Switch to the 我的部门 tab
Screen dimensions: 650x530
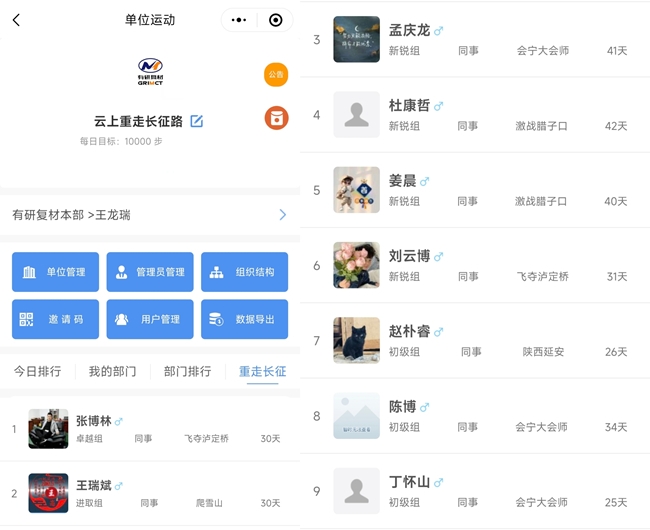tap(112, 371)
